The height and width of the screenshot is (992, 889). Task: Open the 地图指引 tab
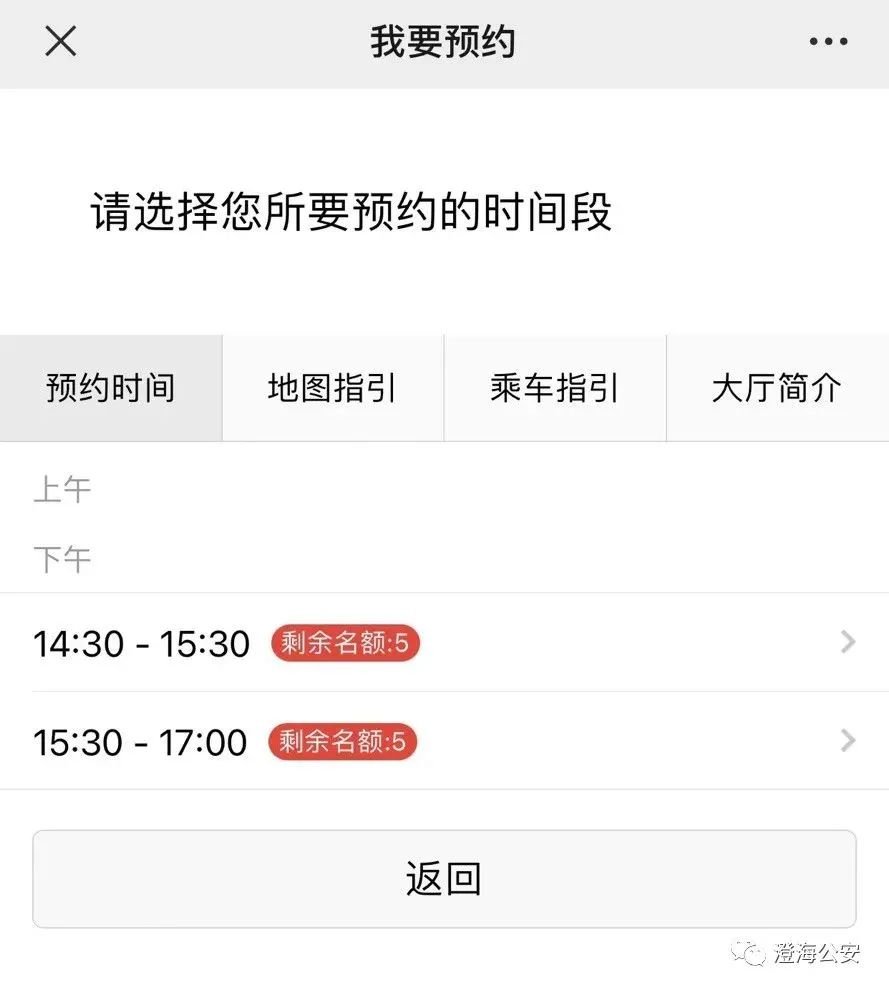coord(333,388)
